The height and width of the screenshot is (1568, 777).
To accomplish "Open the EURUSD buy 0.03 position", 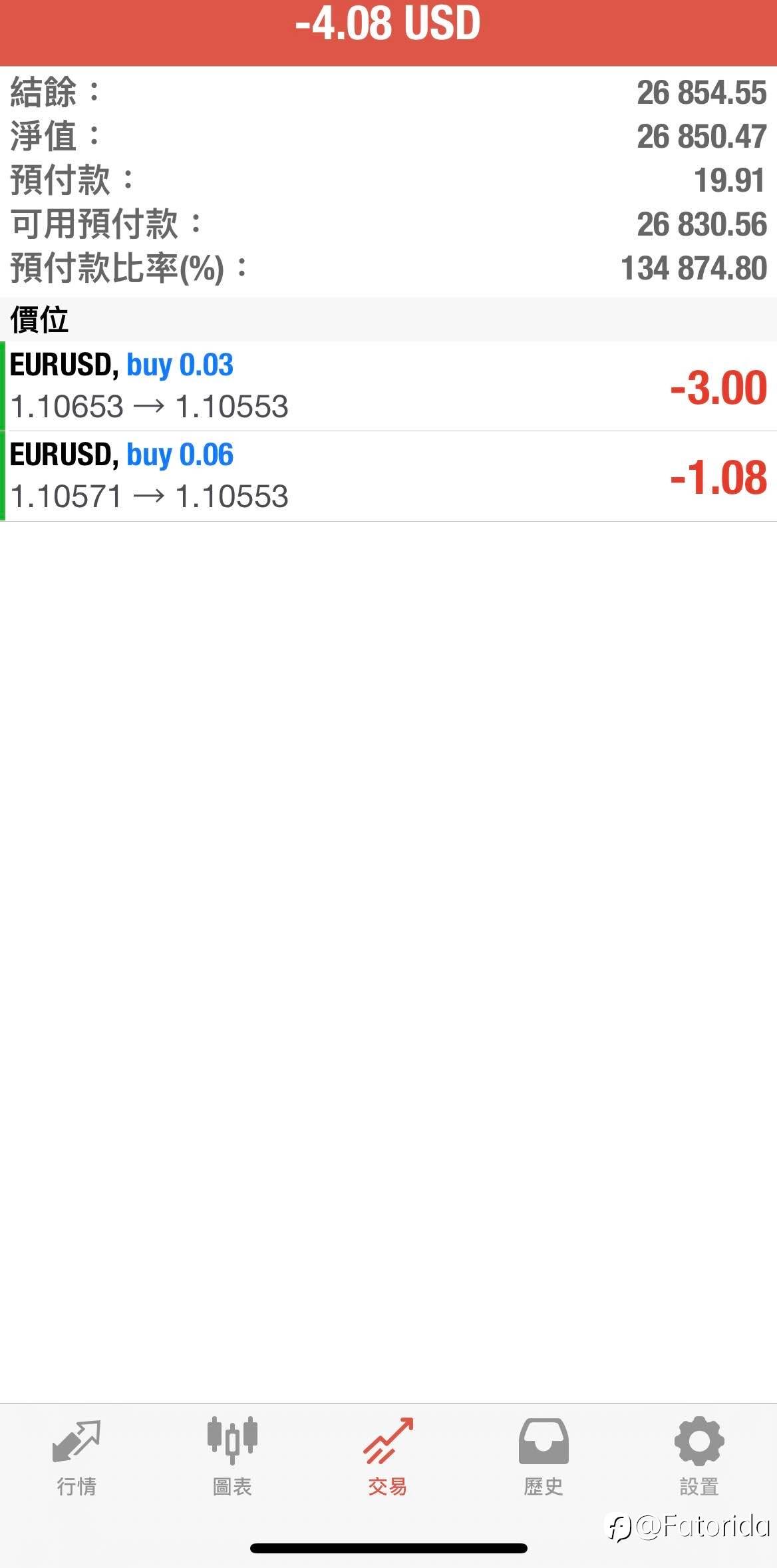I will click(x=388, y=386).
